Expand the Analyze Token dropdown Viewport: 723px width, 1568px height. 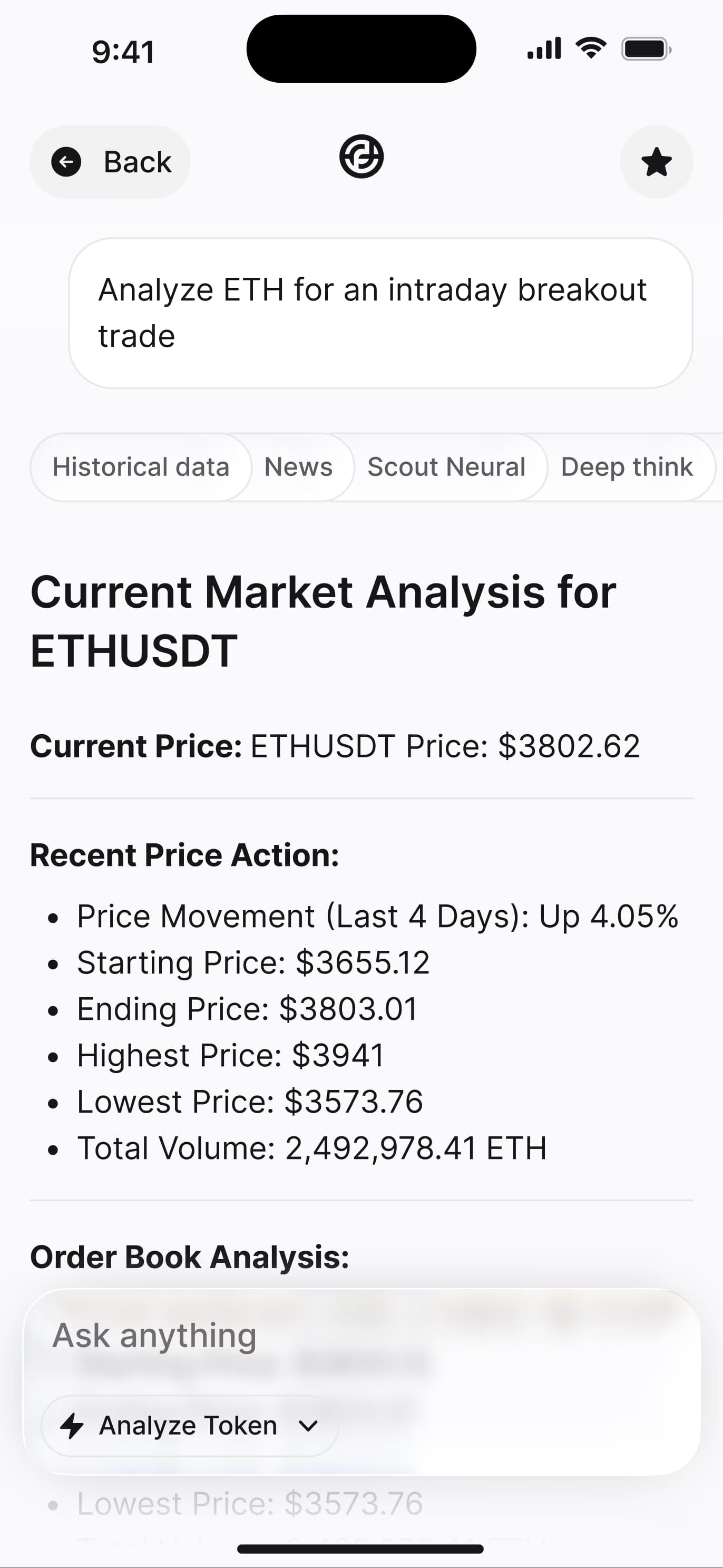[189, 1426]
